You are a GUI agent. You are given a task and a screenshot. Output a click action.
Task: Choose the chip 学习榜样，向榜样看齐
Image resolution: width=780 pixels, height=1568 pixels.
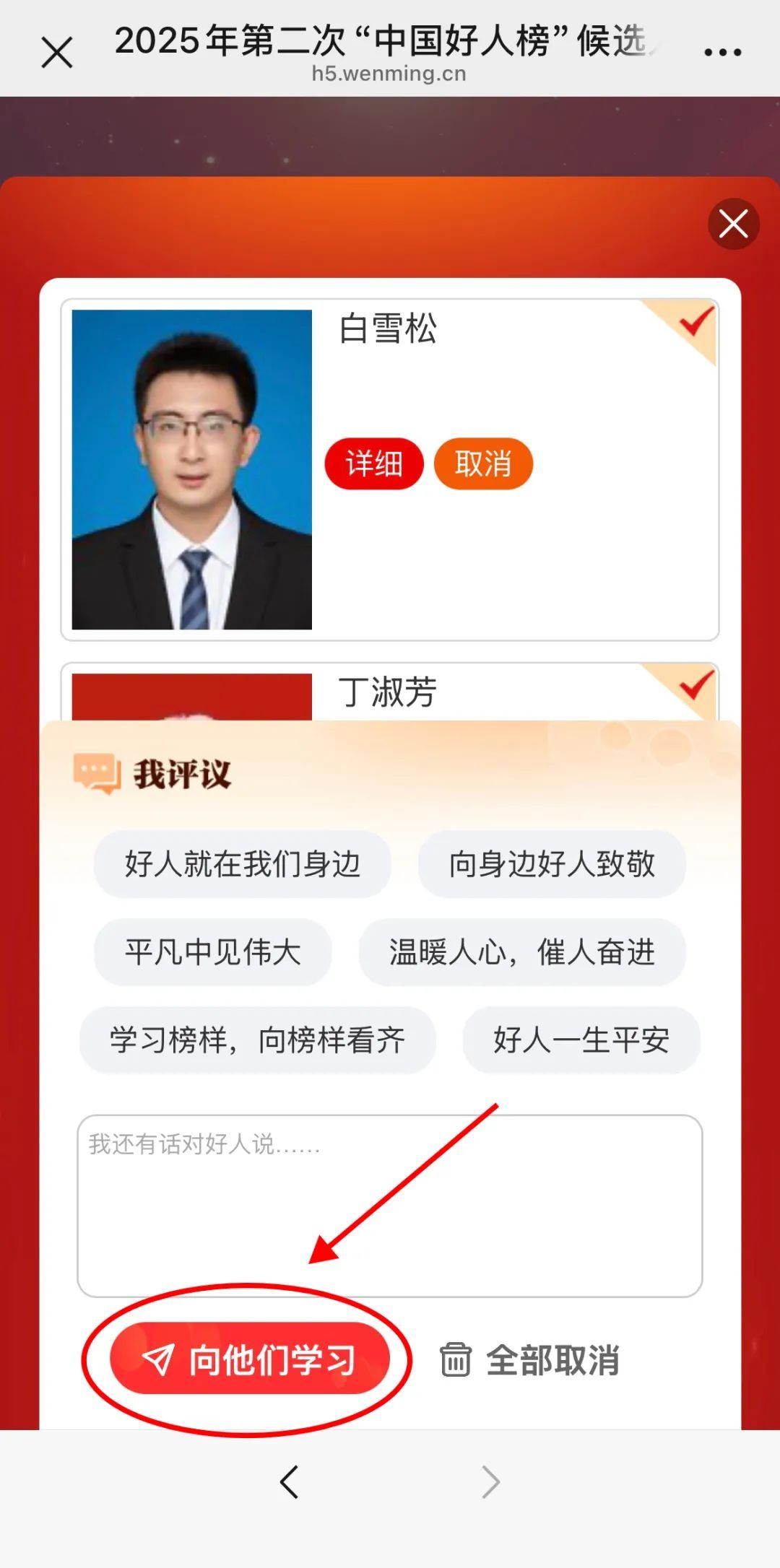pyautogui.click(x=257, y=1040)
